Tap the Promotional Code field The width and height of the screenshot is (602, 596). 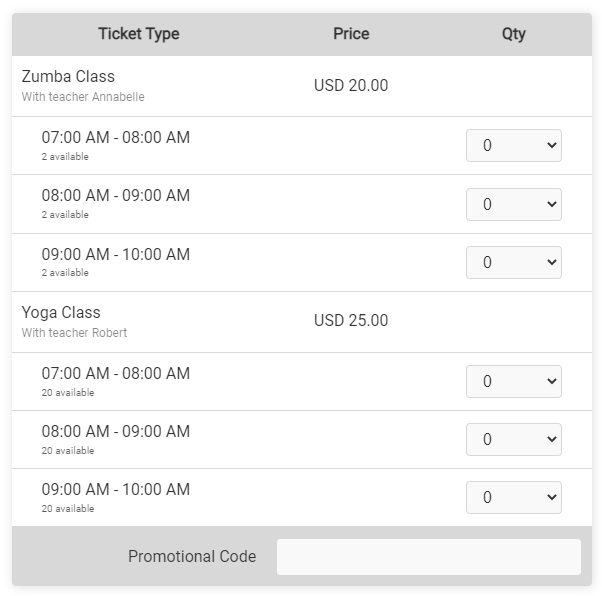[428, 557]
